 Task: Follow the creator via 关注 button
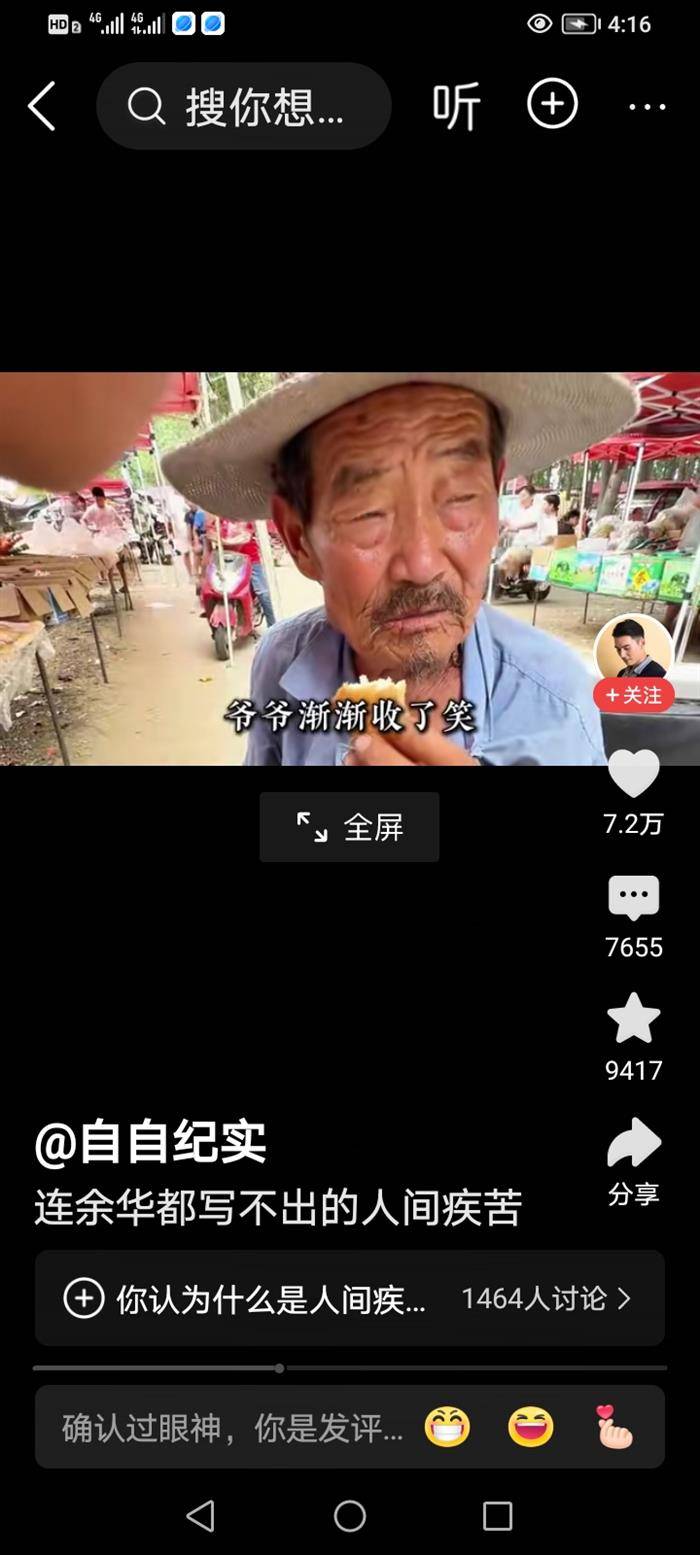(x=634, y=695)
